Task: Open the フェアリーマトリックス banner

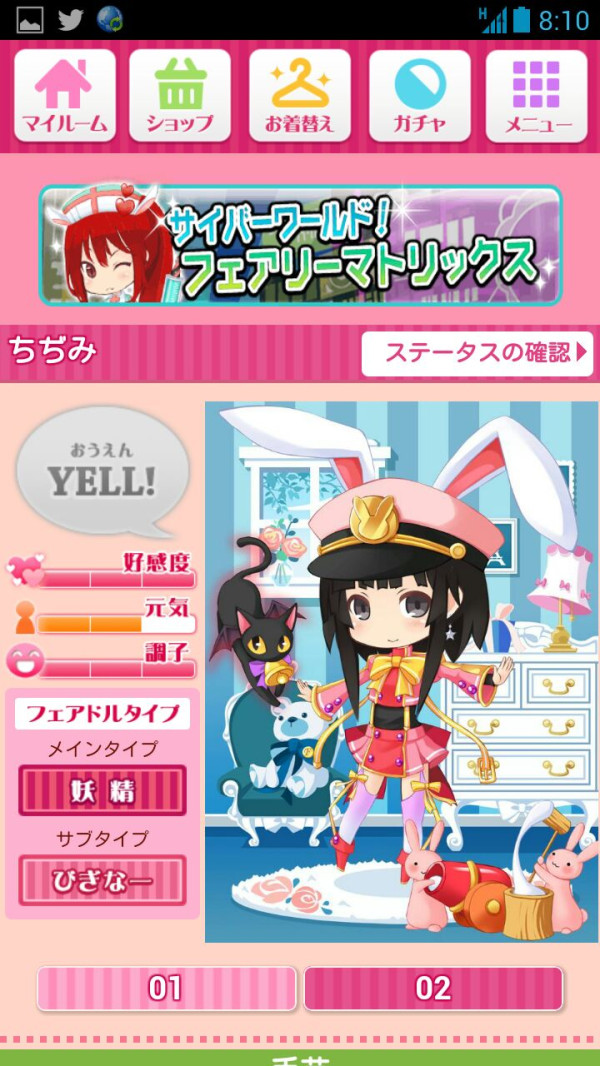Action: 300,245
